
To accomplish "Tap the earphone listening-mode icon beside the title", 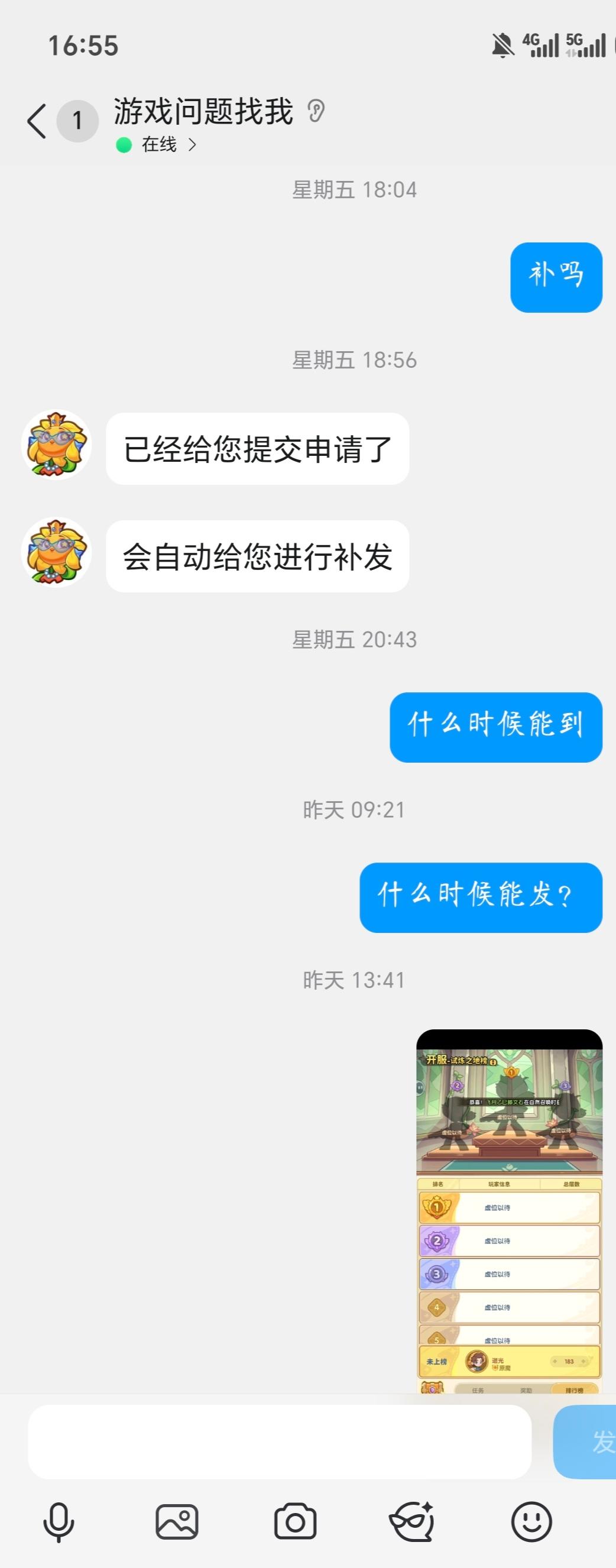I will [317, 112].
